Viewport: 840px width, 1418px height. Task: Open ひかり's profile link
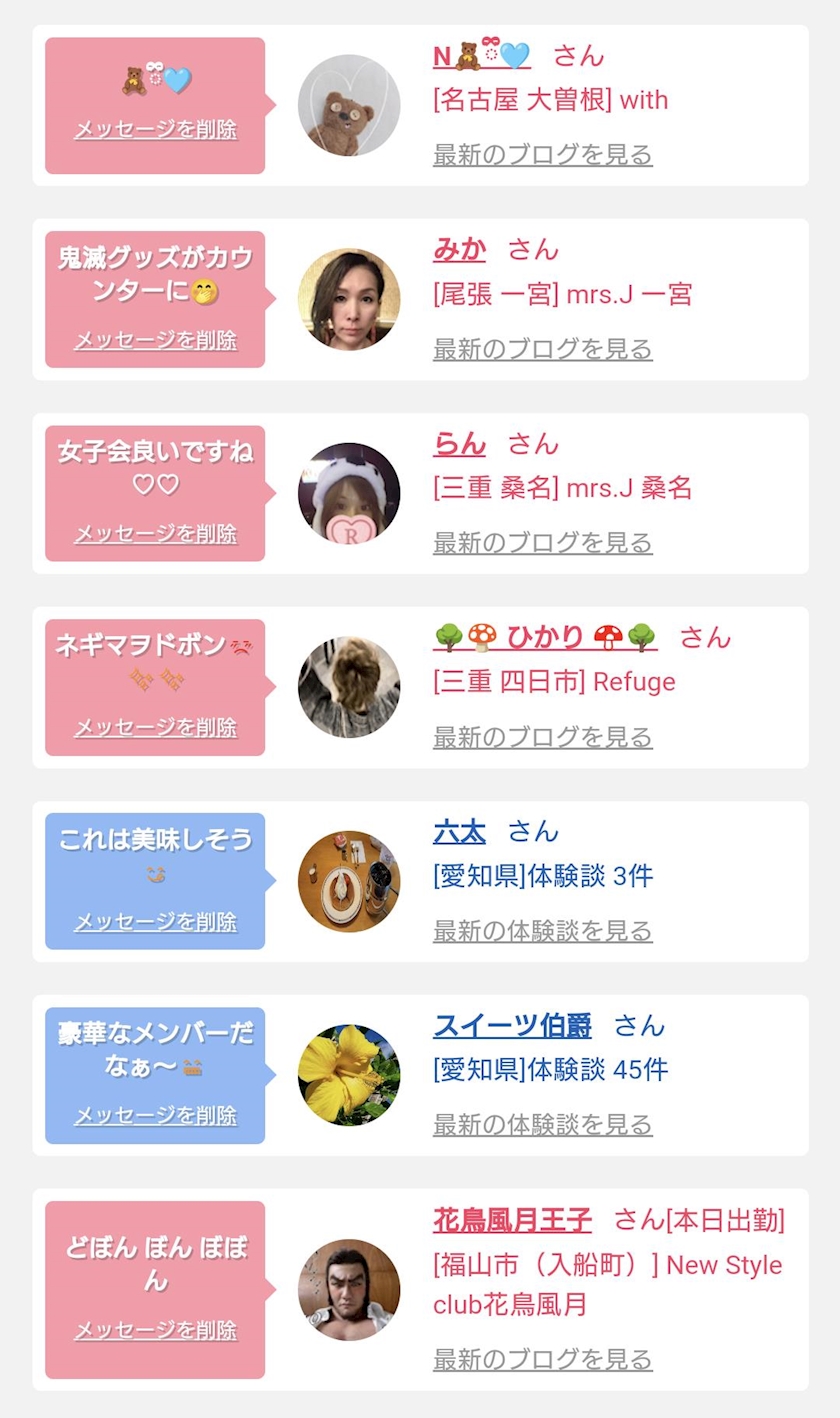coord(545,637)
